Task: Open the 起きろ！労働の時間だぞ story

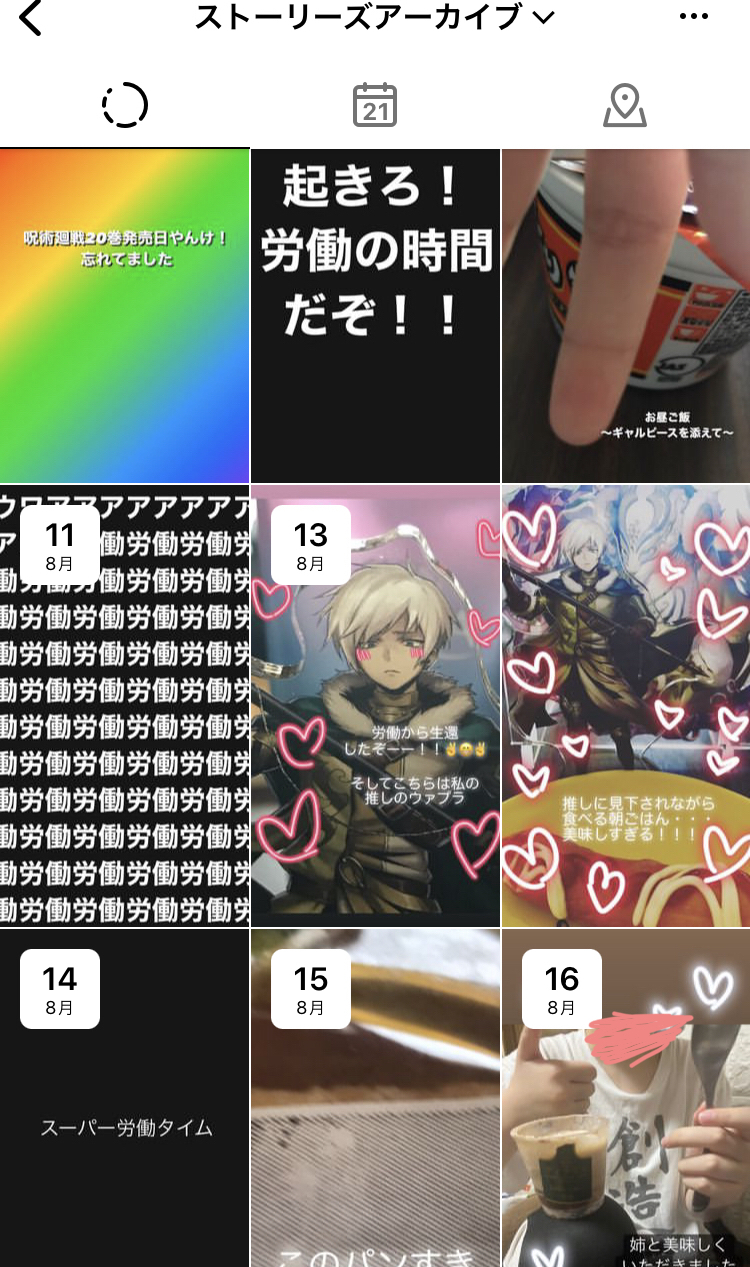Action: 375,316
